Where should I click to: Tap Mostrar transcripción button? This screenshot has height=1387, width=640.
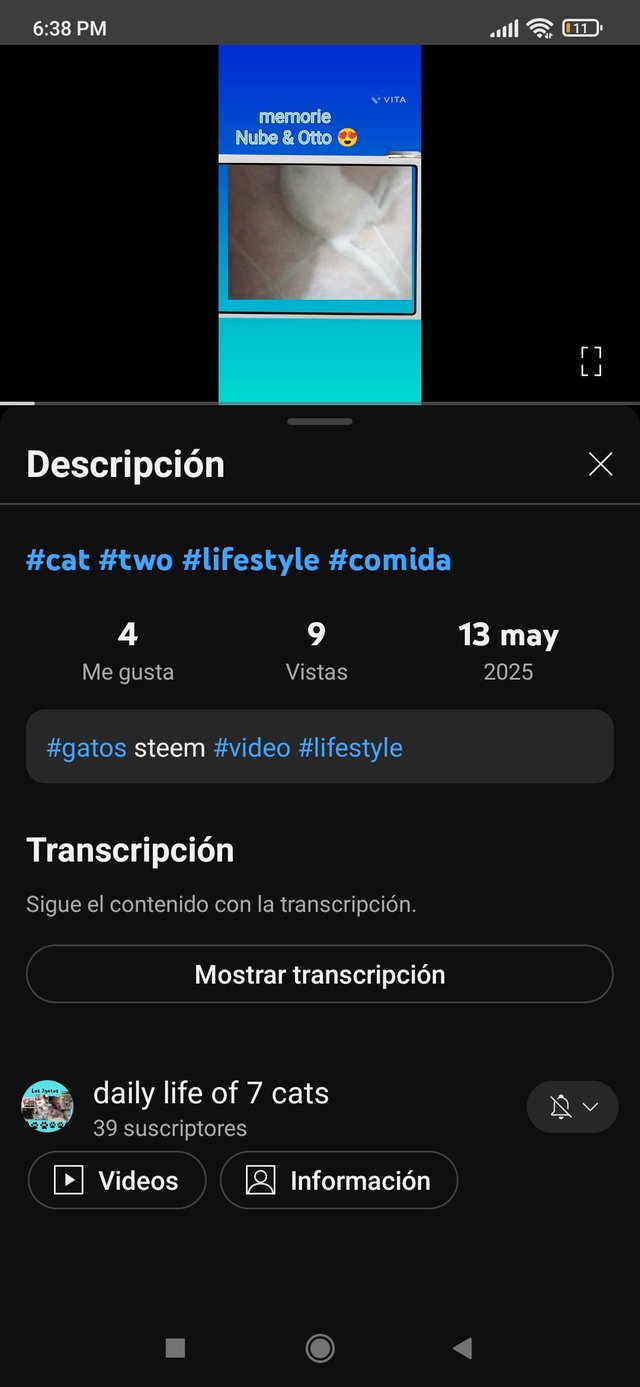point(319,974)
